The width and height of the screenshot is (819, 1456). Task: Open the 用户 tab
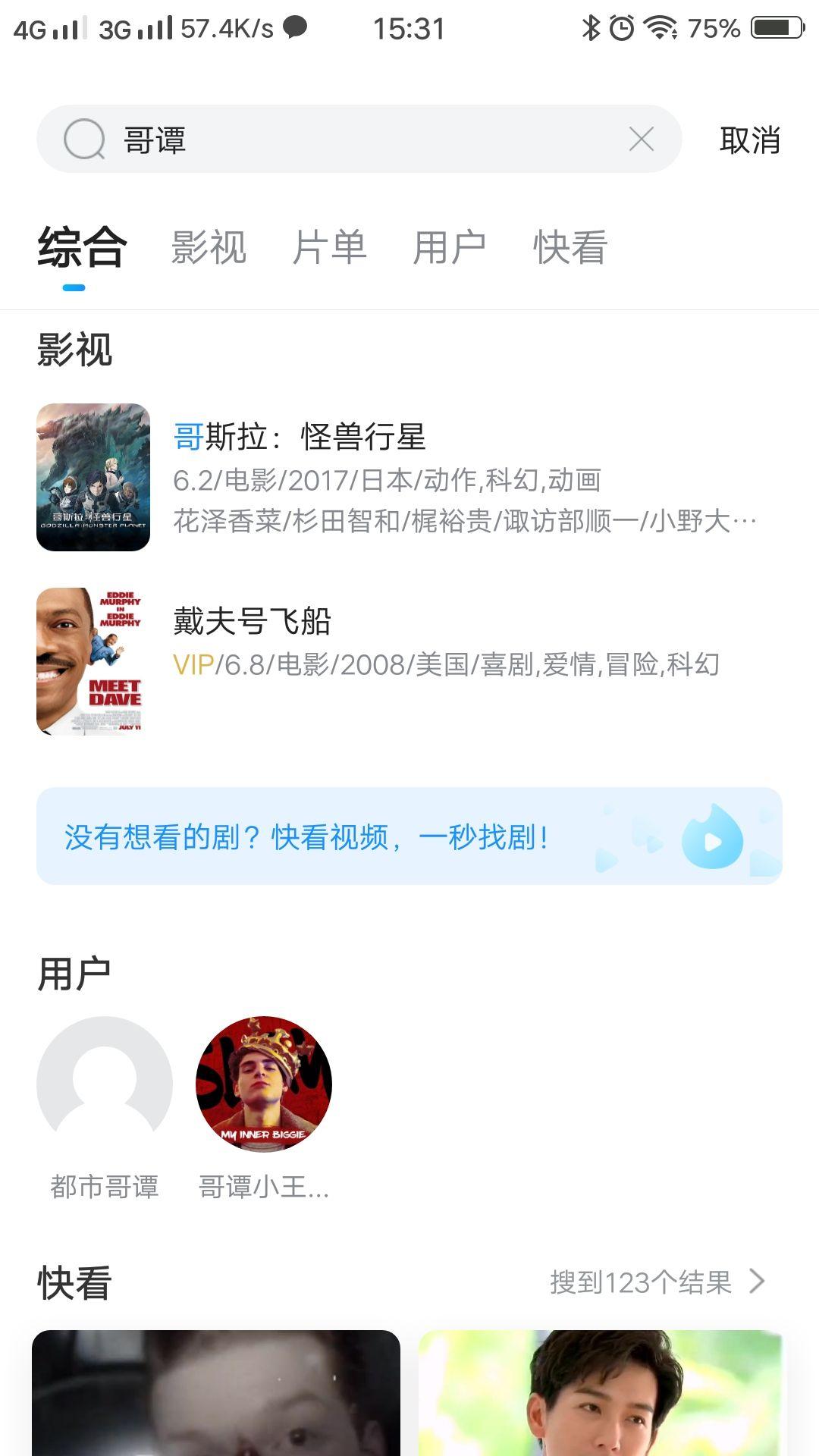coord(449,248)
